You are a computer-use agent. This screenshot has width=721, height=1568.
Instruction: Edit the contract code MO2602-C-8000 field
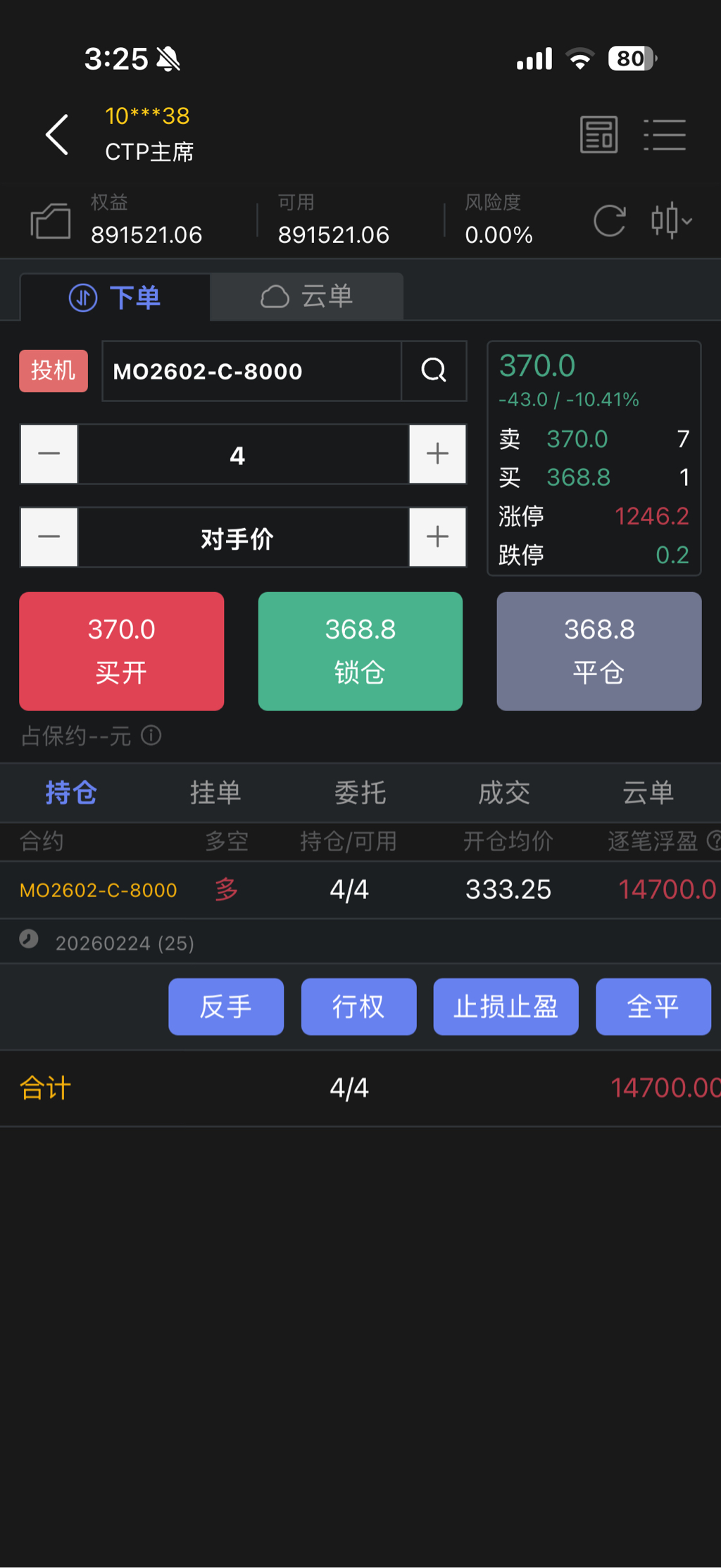click(251, 371)
